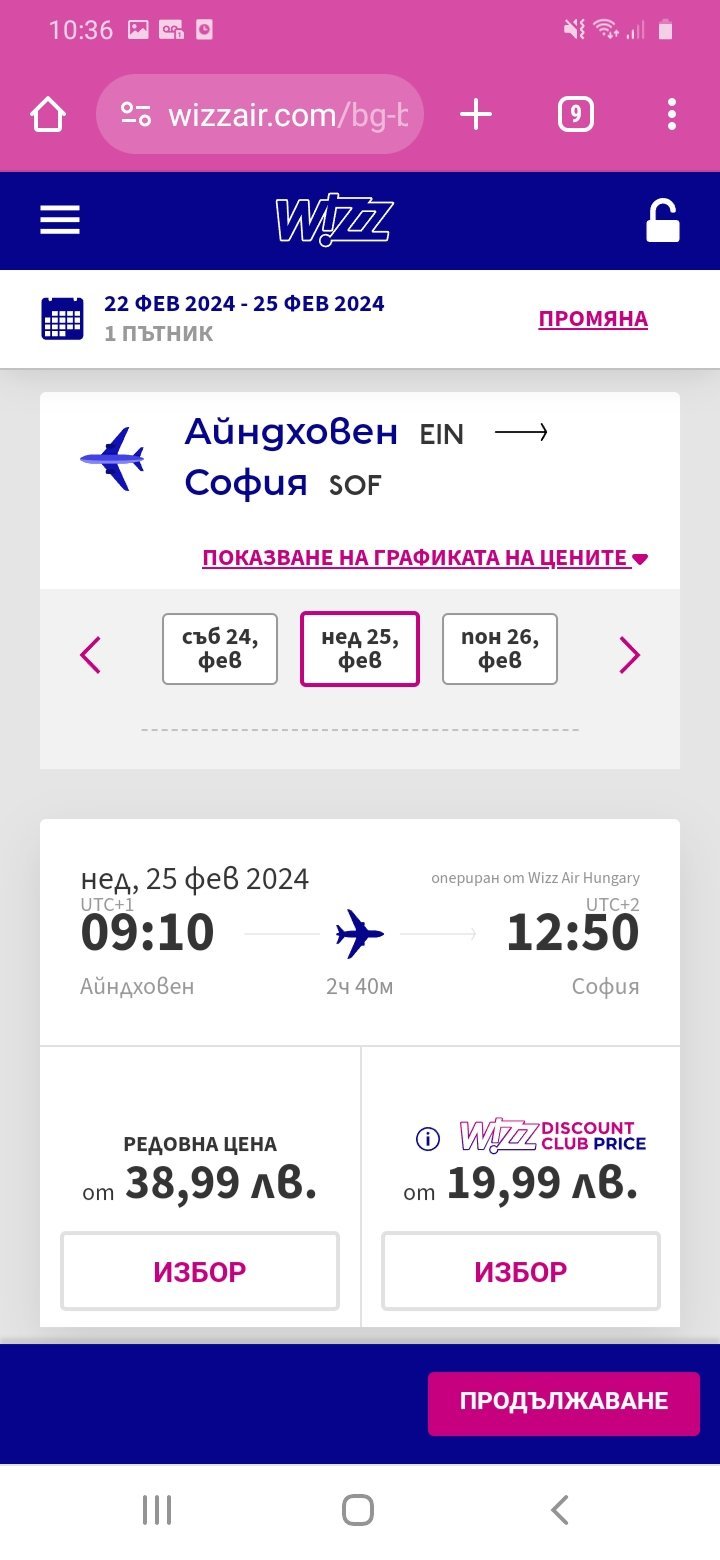Open a new browser tab
The image size is (720, 1560).
(x=476, y=116)
